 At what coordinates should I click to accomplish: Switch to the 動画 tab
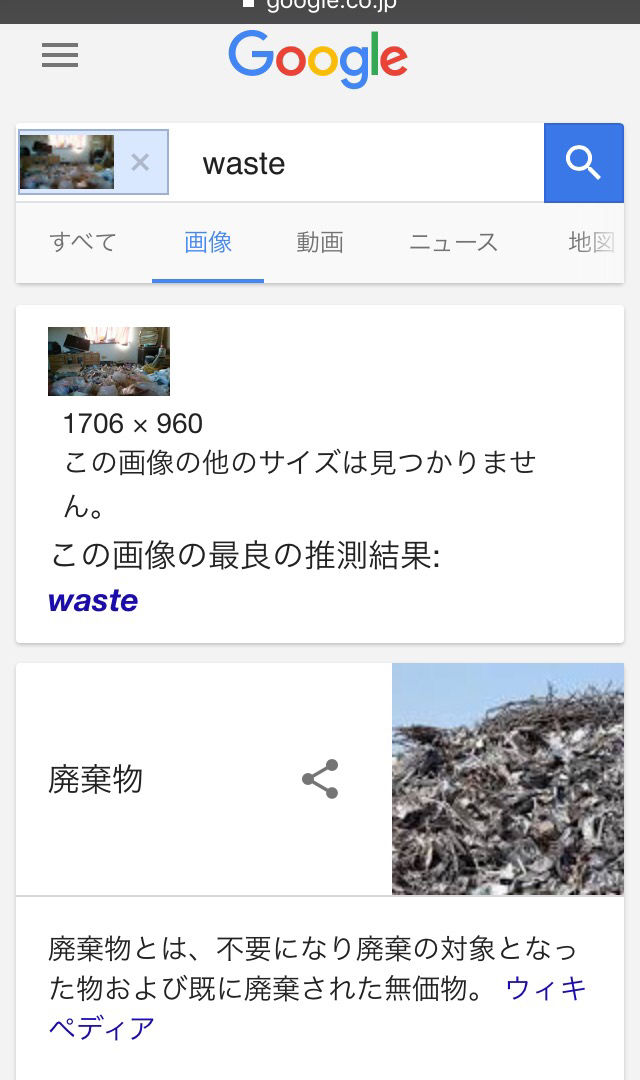320,242
